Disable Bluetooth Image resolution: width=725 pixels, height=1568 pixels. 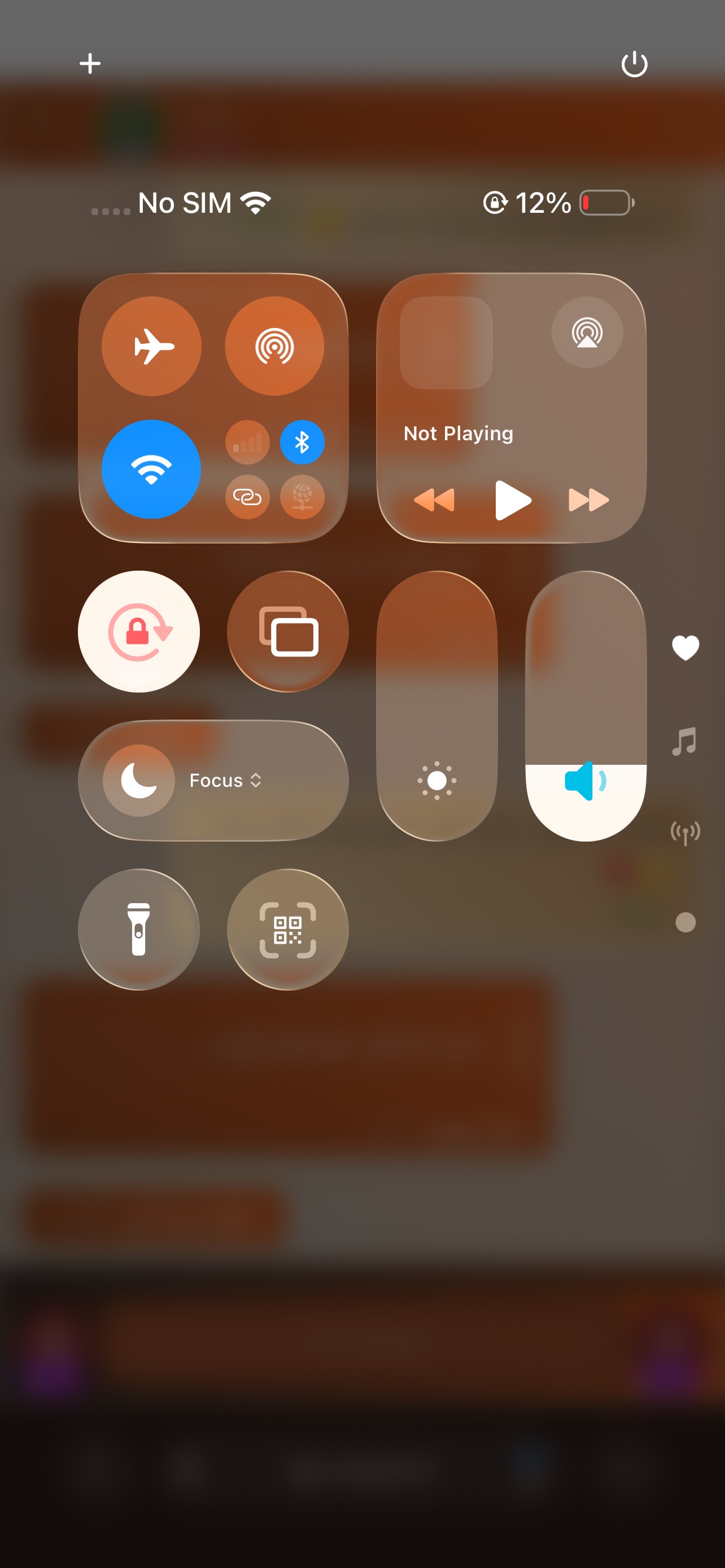(x=302, y=442)
